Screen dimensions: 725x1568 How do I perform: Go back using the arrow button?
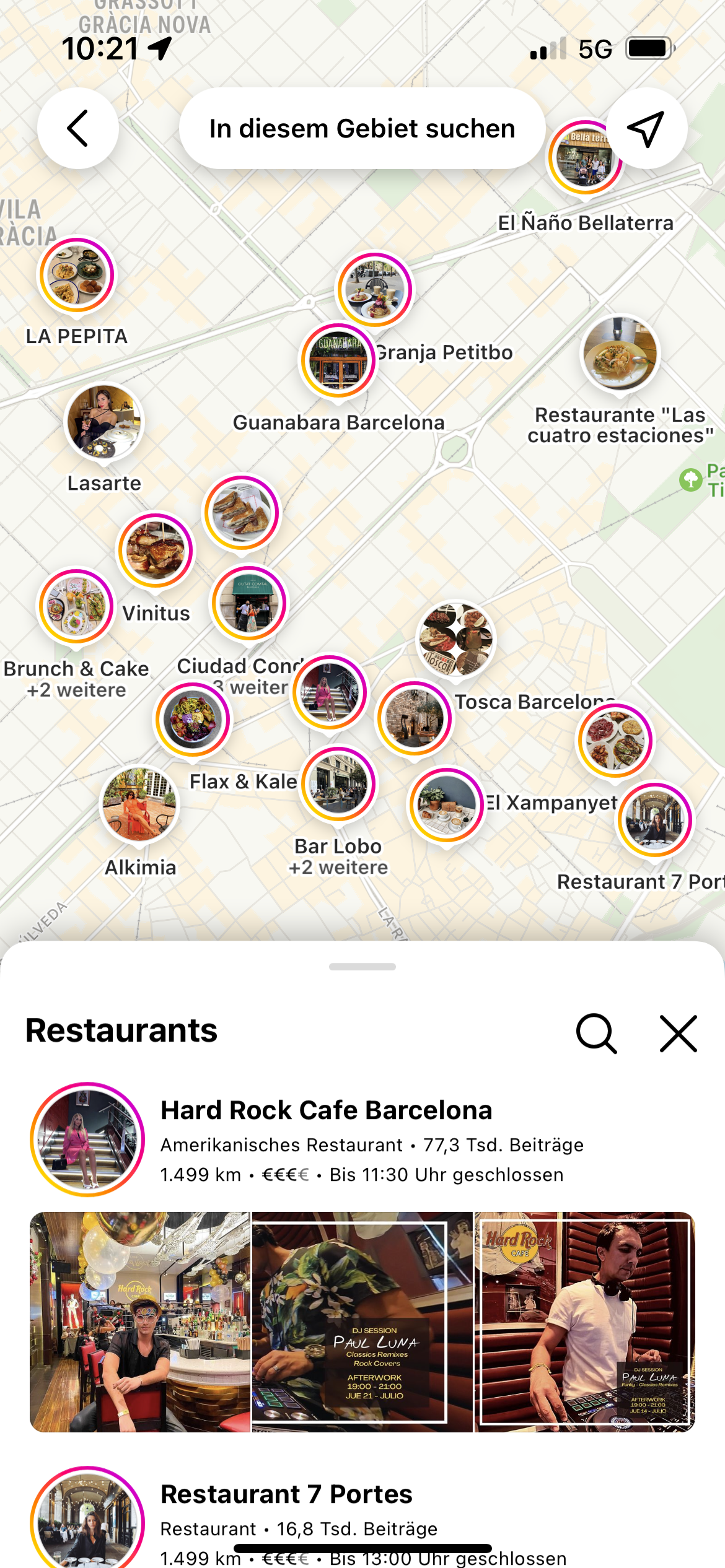coord(78,128)
